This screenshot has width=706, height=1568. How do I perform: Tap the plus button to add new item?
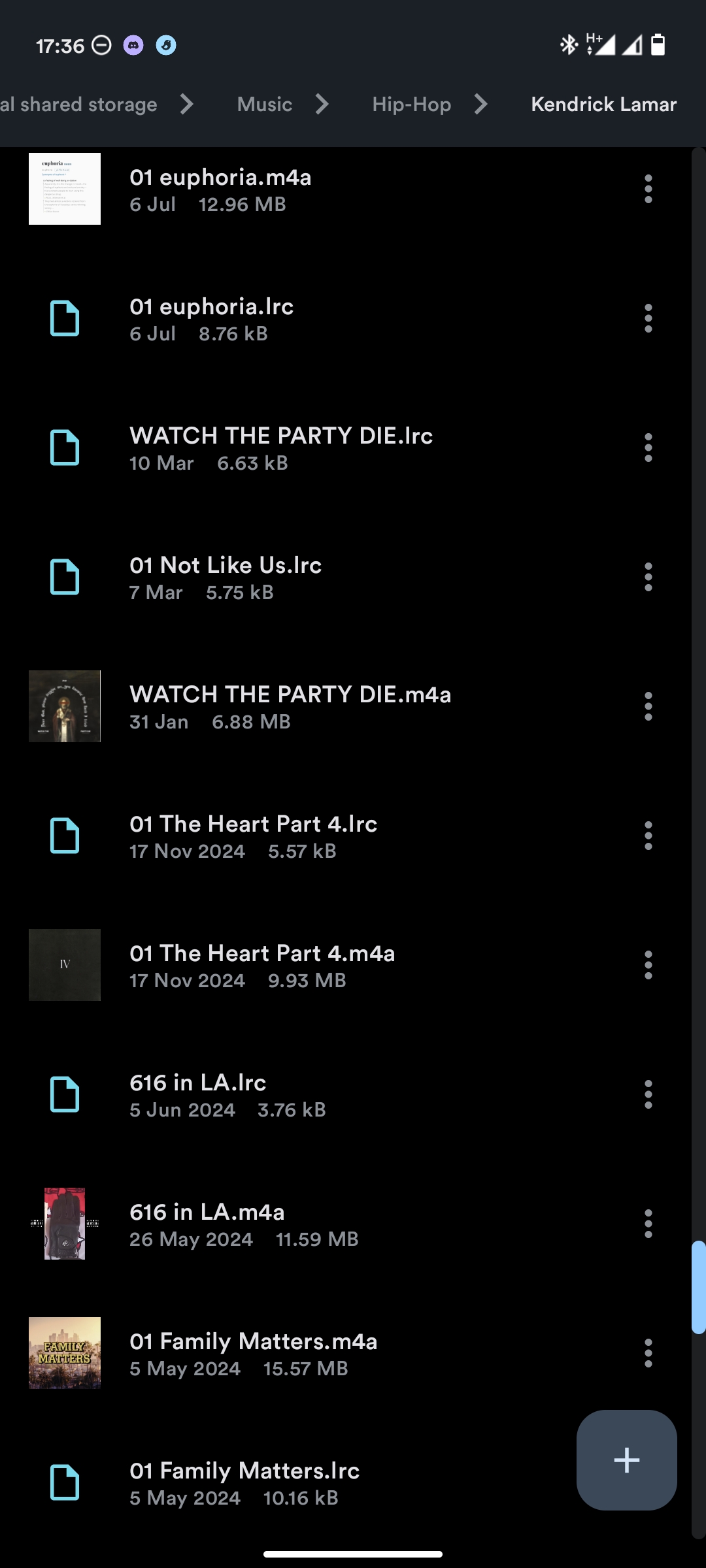coord(626,1460)
